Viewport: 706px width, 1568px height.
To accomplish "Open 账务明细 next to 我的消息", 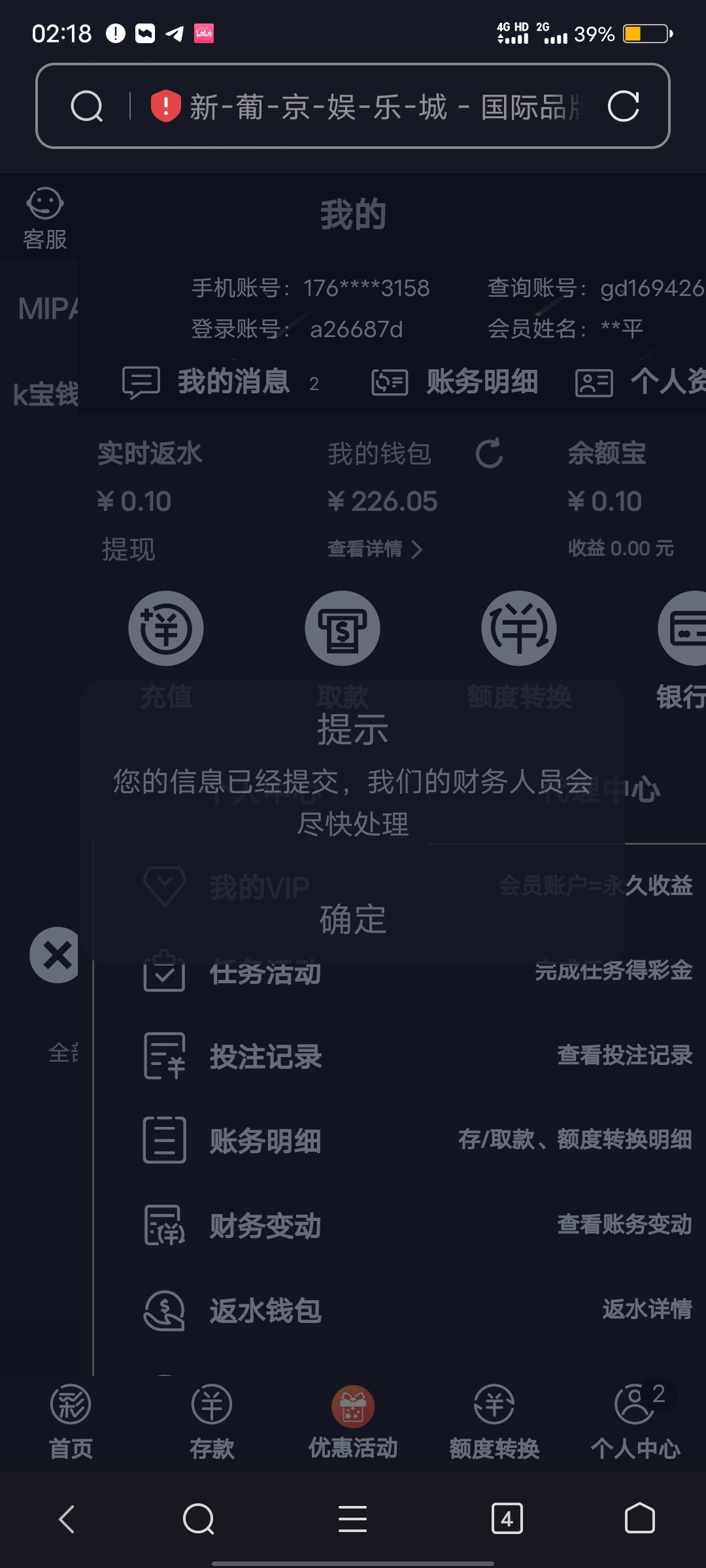I will pos(456,382).
